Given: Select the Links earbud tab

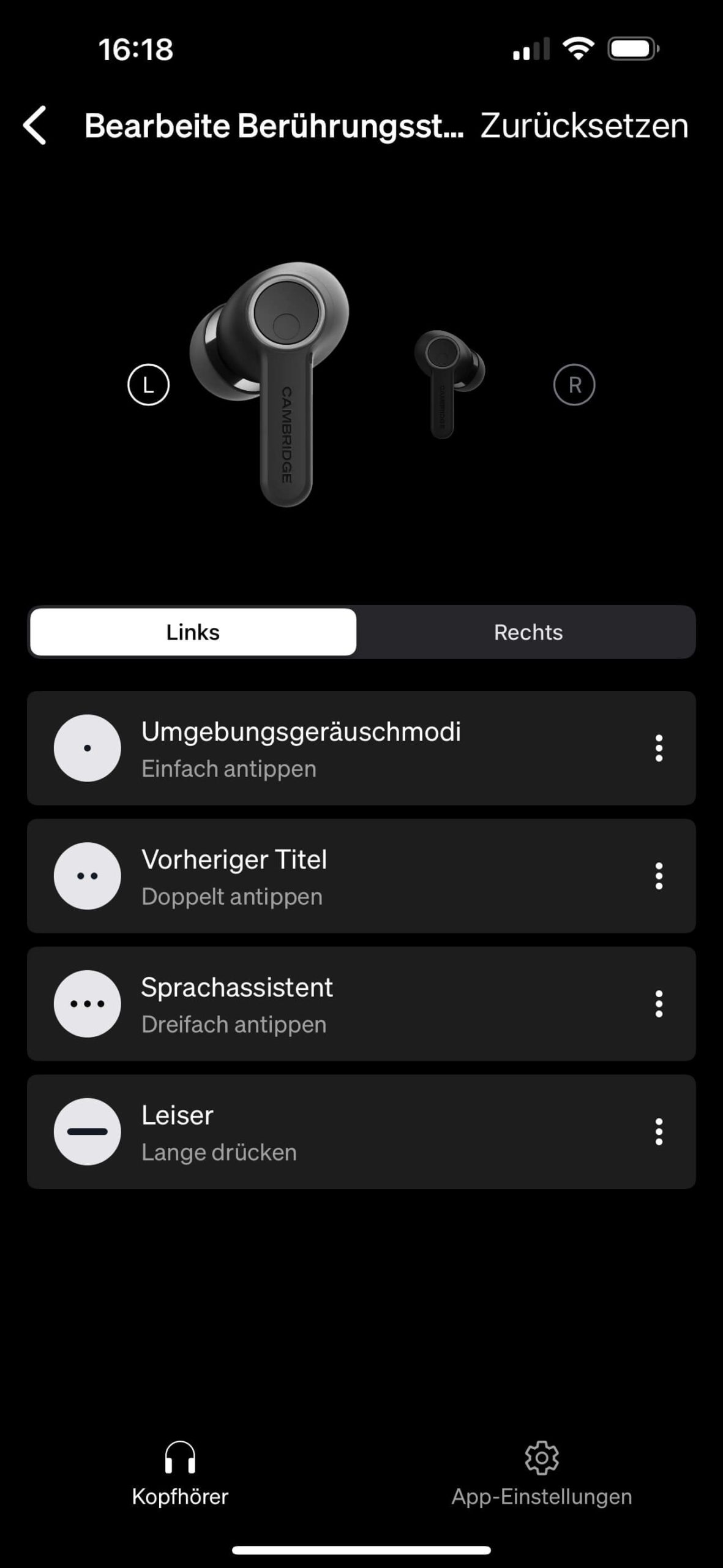Looking at the screenshot, I should pos(193,632).
